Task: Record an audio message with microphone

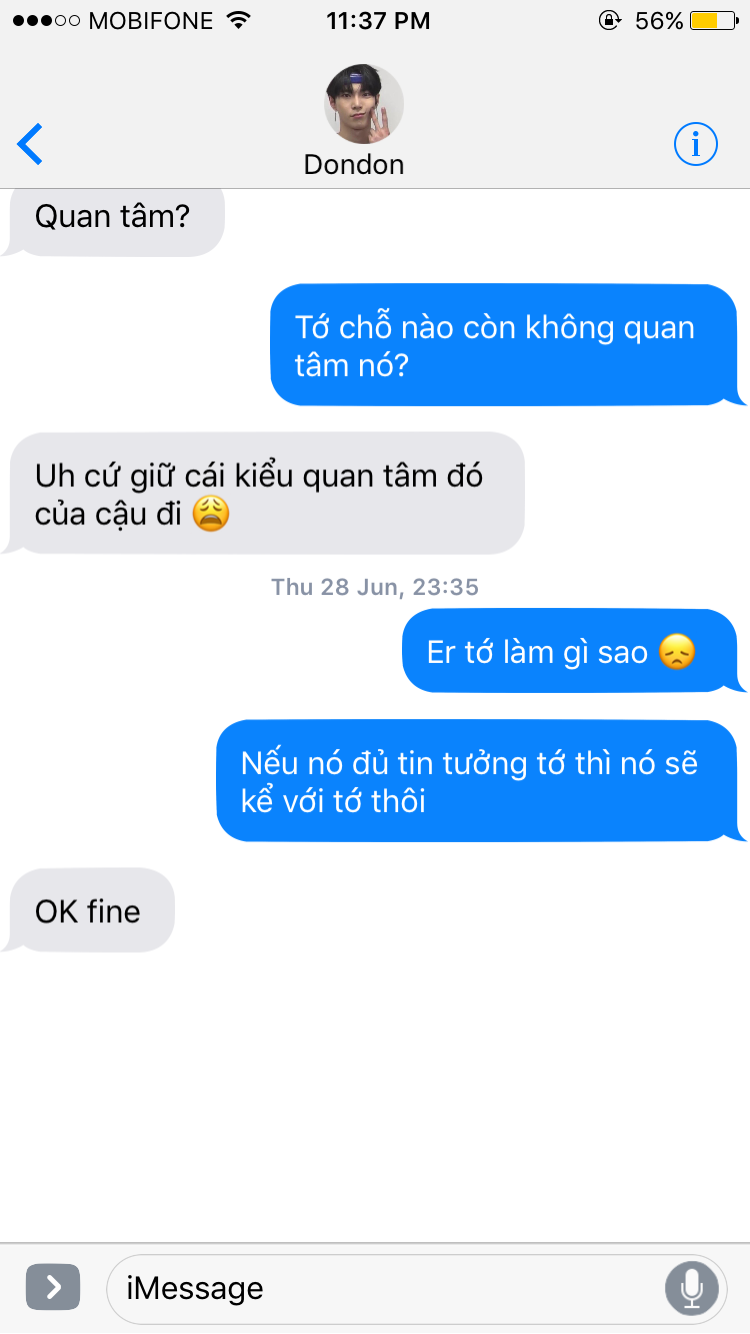Action: [x=691, y=1288]
